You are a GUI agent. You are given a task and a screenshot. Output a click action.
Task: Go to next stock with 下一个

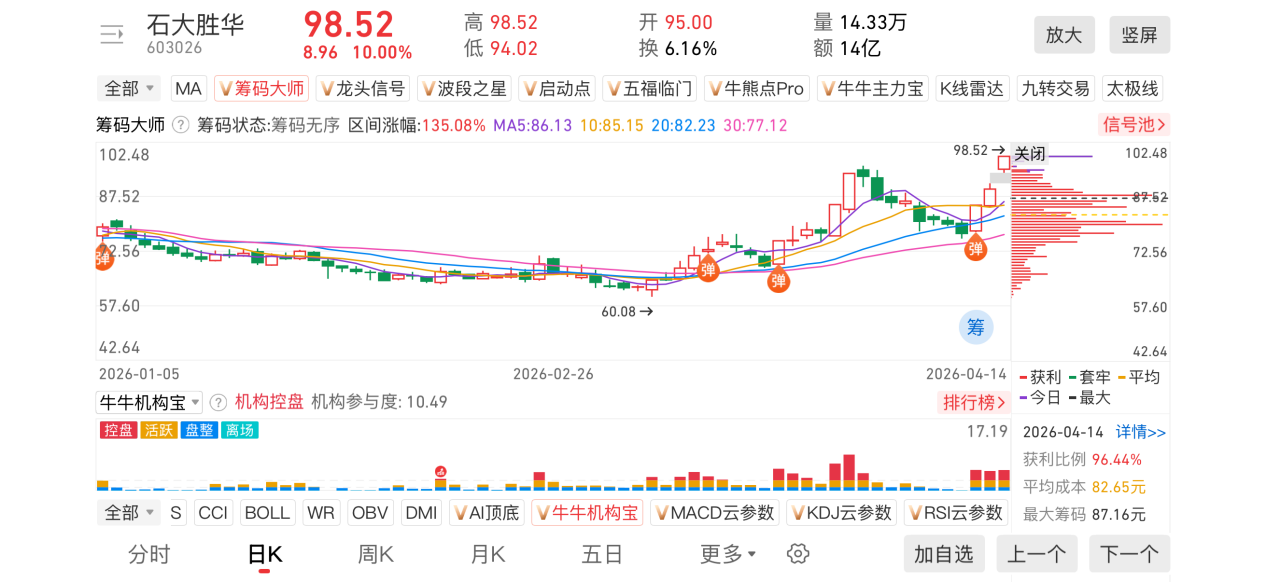pyautogui.click(x=1129, y=554)
